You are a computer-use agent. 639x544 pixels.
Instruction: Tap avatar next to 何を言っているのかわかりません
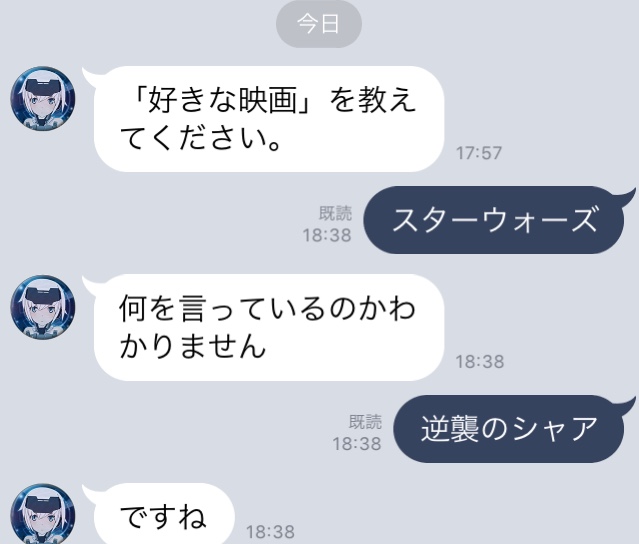click(x=43, y=307)
